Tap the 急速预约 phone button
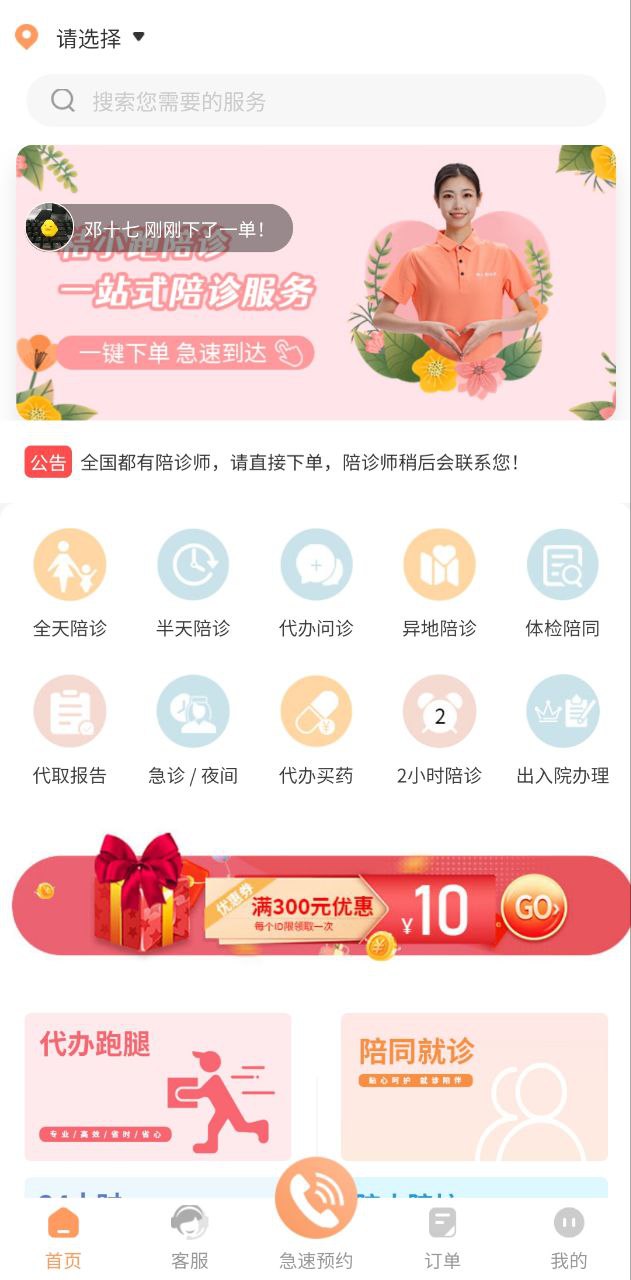Image resolution: width=631 pixels, height=1280 pixels. click(x=316, y=1200)
